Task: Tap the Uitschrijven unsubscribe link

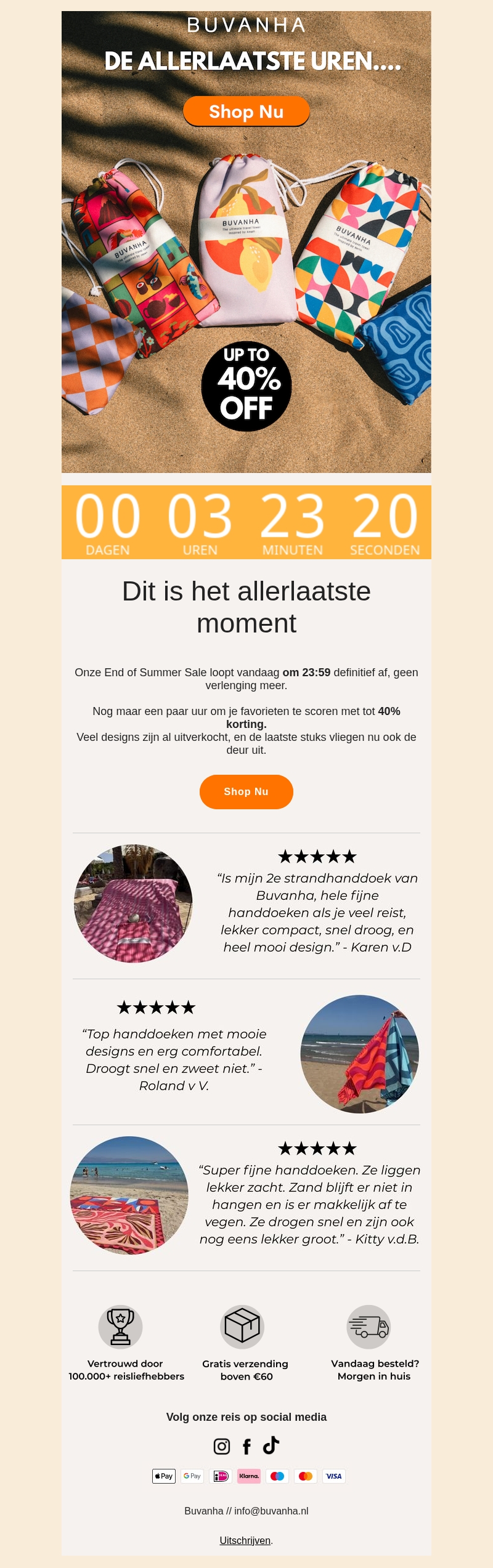Action: pos(245,1540)
